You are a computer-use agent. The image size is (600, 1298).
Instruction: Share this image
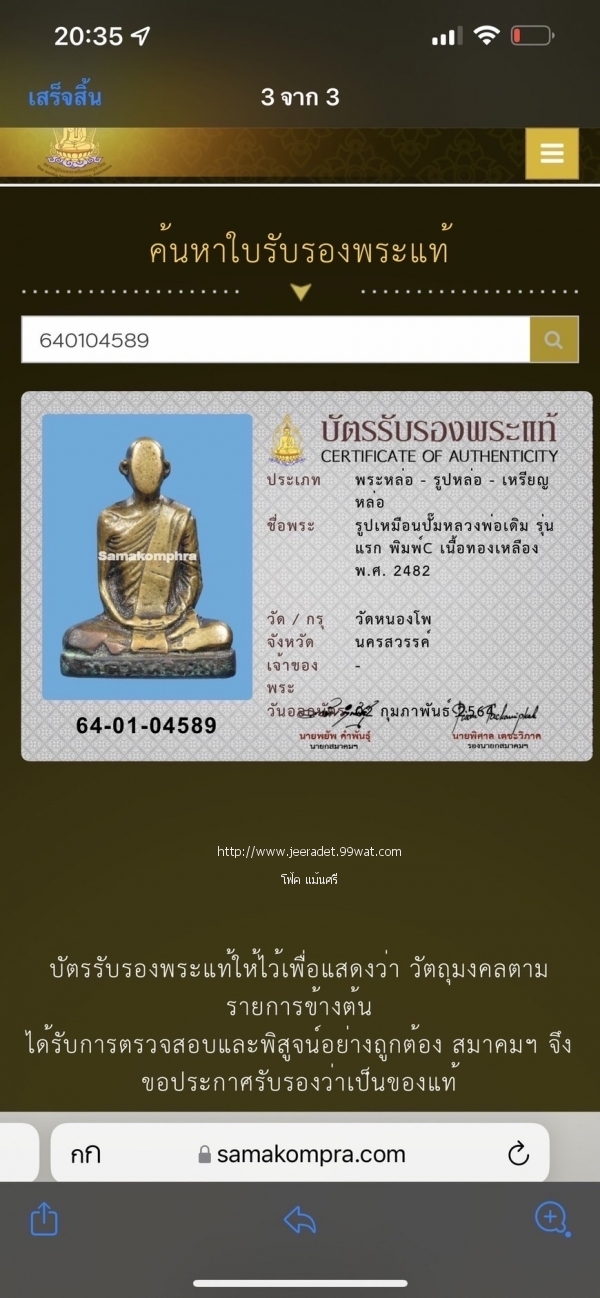click(x=44, y=1218)
